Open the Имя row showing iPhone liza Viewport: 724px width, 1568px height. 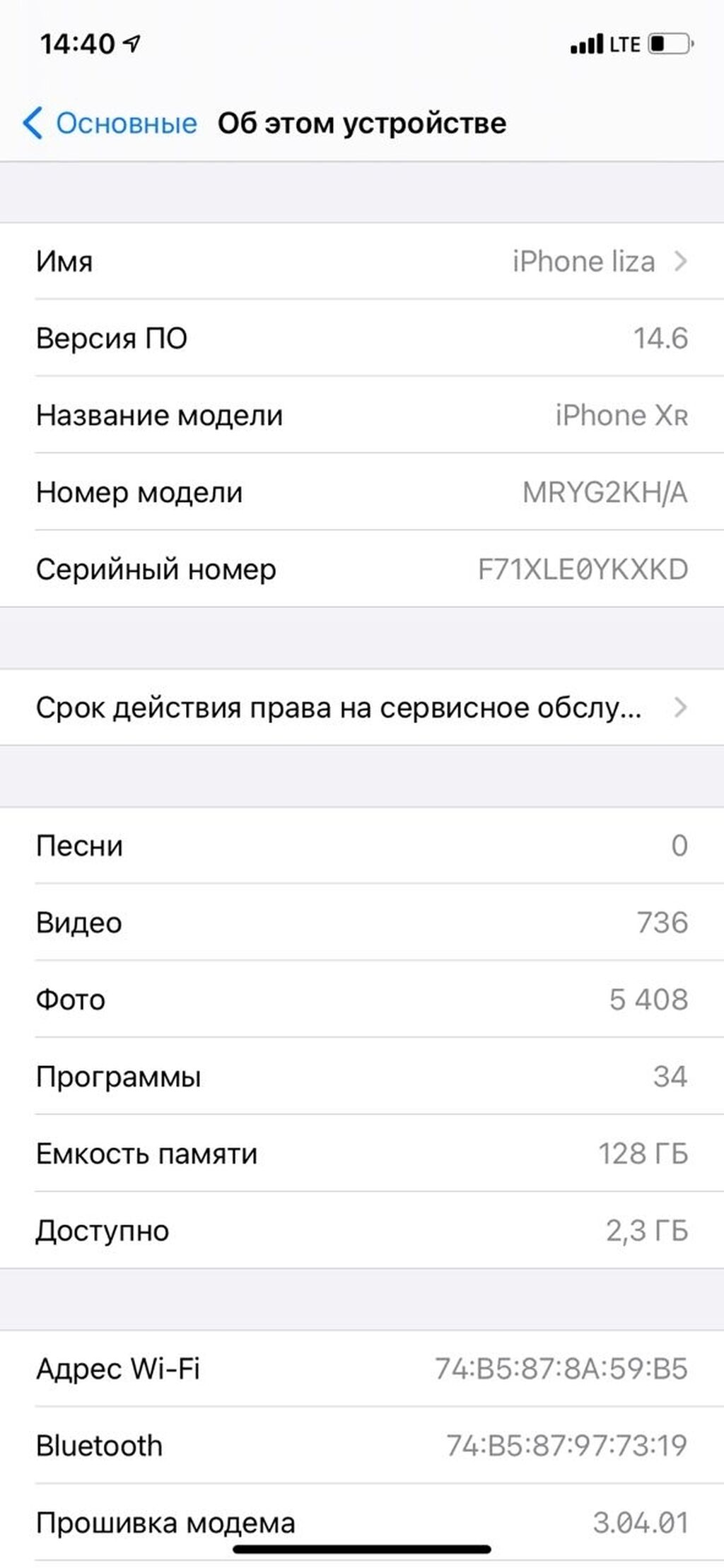coord(362,262)
